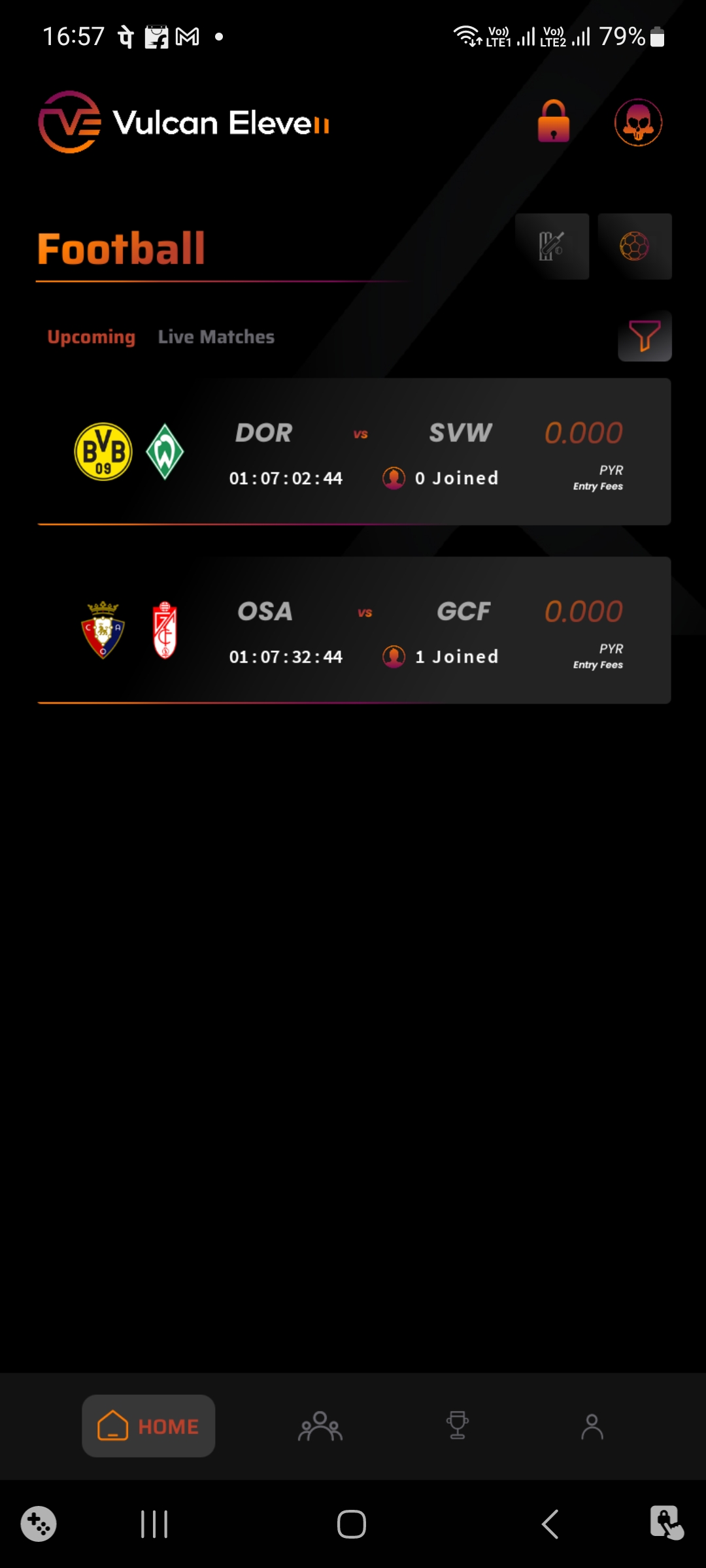This screenshot has height=1568, width=706.
Task: Open the group of people tab
Action: pyautogui.click(x=320, y=1426)
